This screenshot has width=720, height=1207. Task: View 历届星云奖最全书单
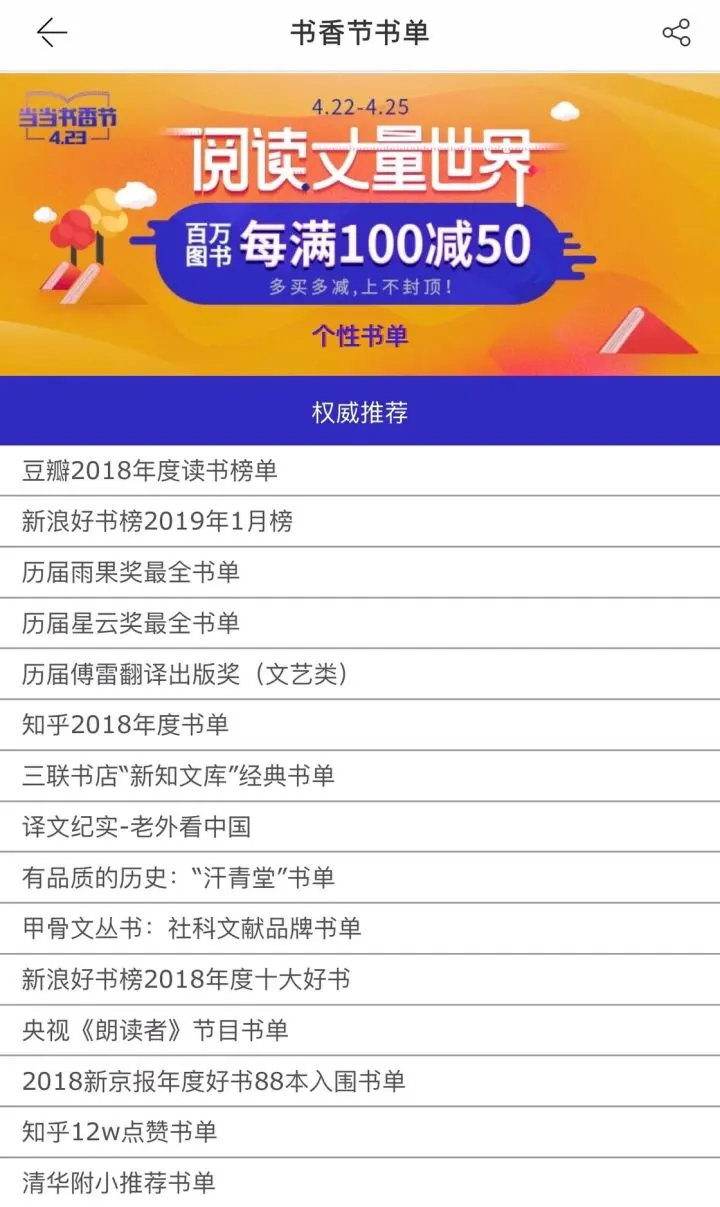click(x=131, y=624)
